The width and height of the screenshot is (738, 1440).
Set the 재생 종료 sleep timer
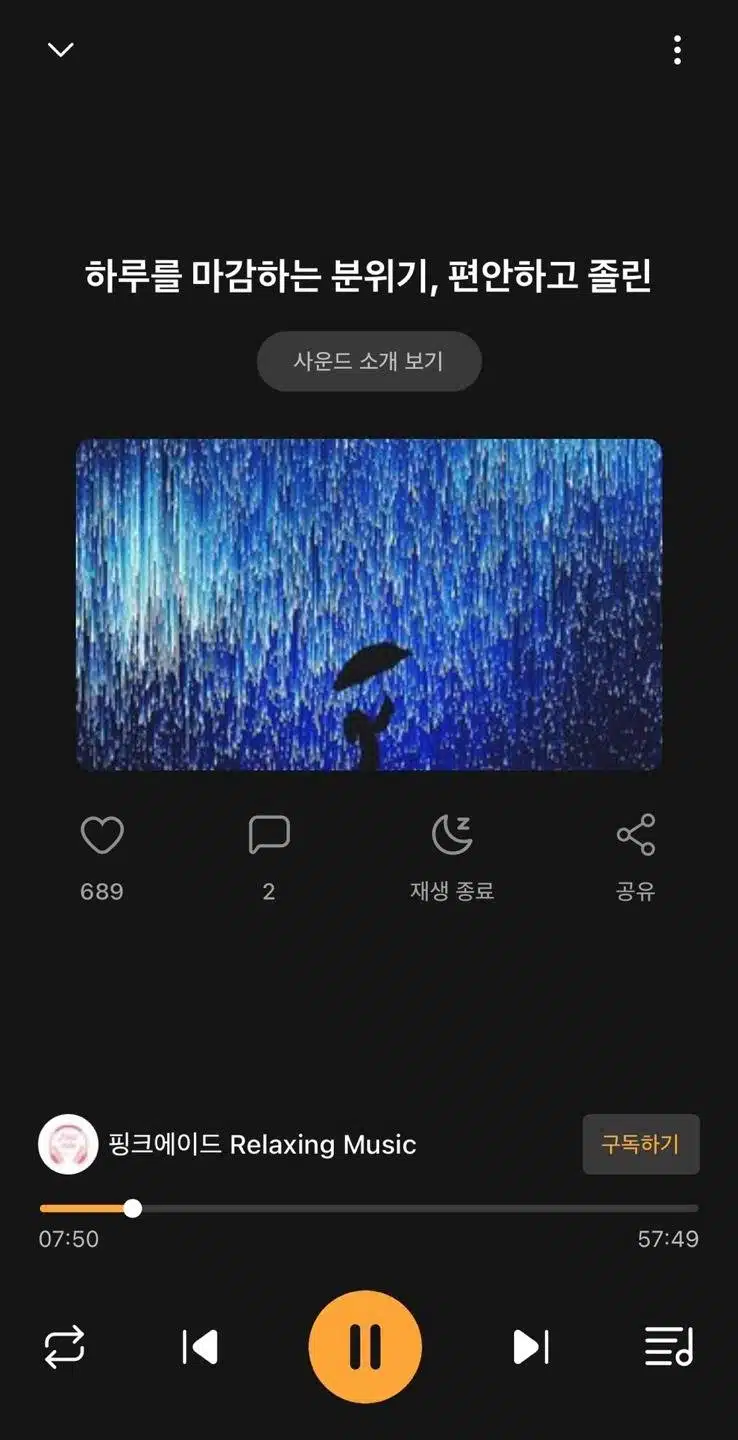452,835
